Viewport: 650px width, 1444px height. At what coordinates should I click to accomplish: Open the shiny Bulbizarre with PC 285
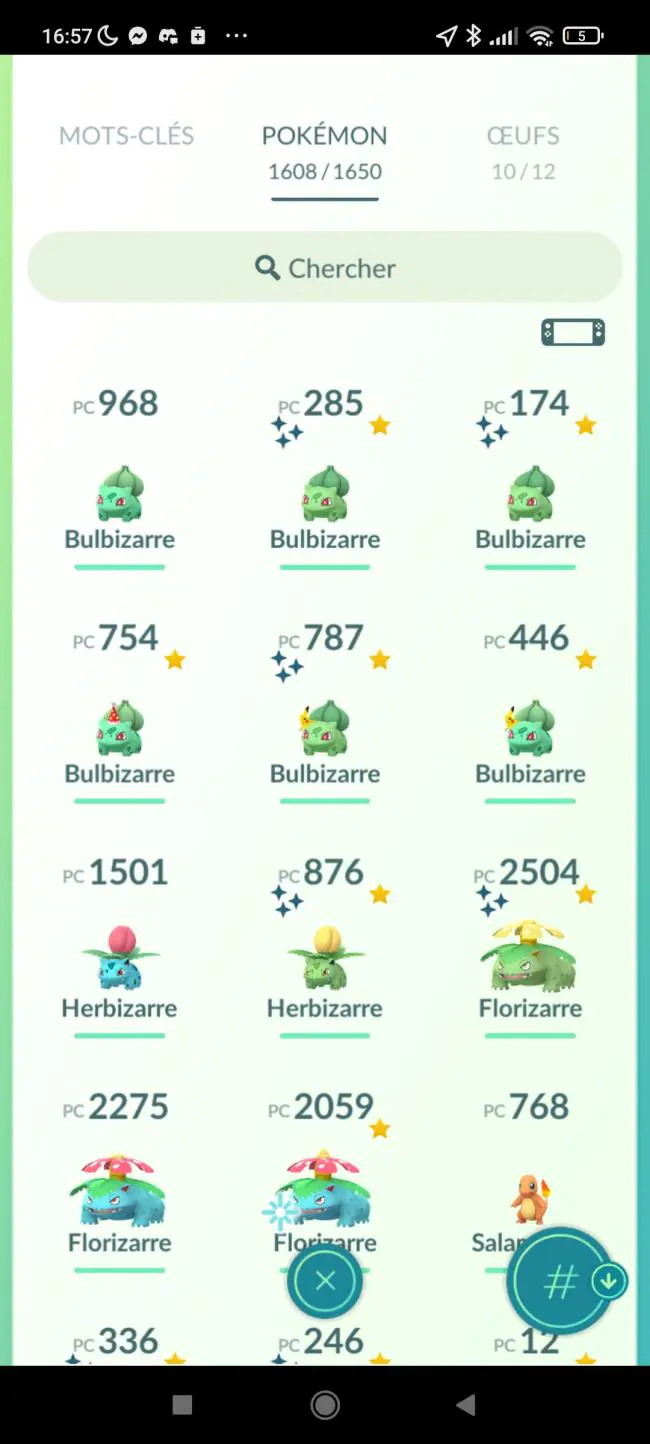pos(325,478)
